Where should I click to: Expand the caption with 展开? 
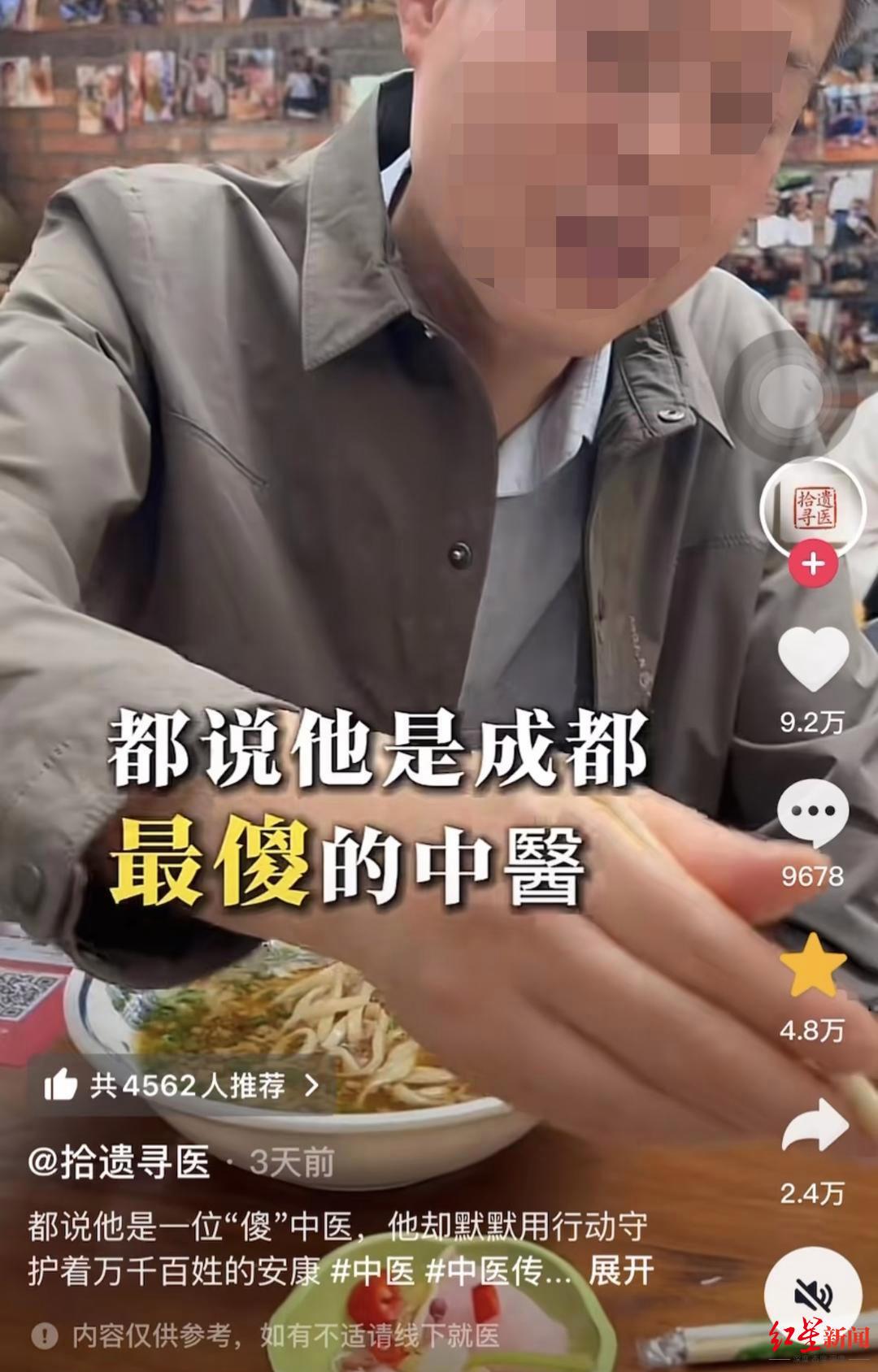620,1271
